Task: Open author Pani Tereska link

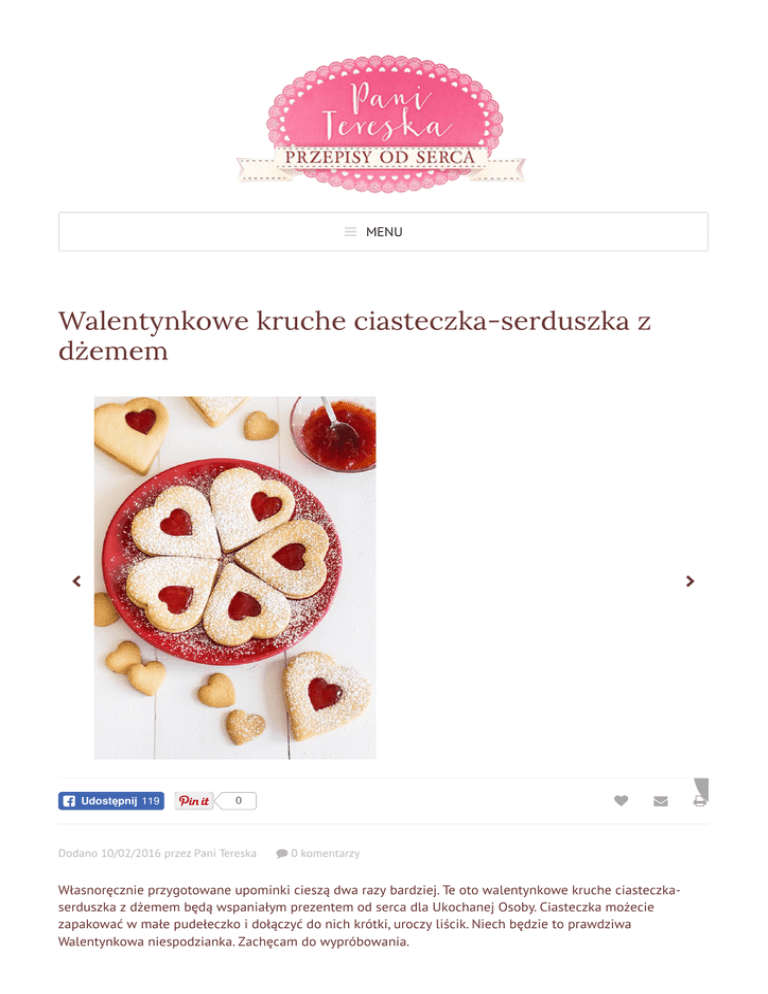Action: pyautogui.click(x=225, y=853)
